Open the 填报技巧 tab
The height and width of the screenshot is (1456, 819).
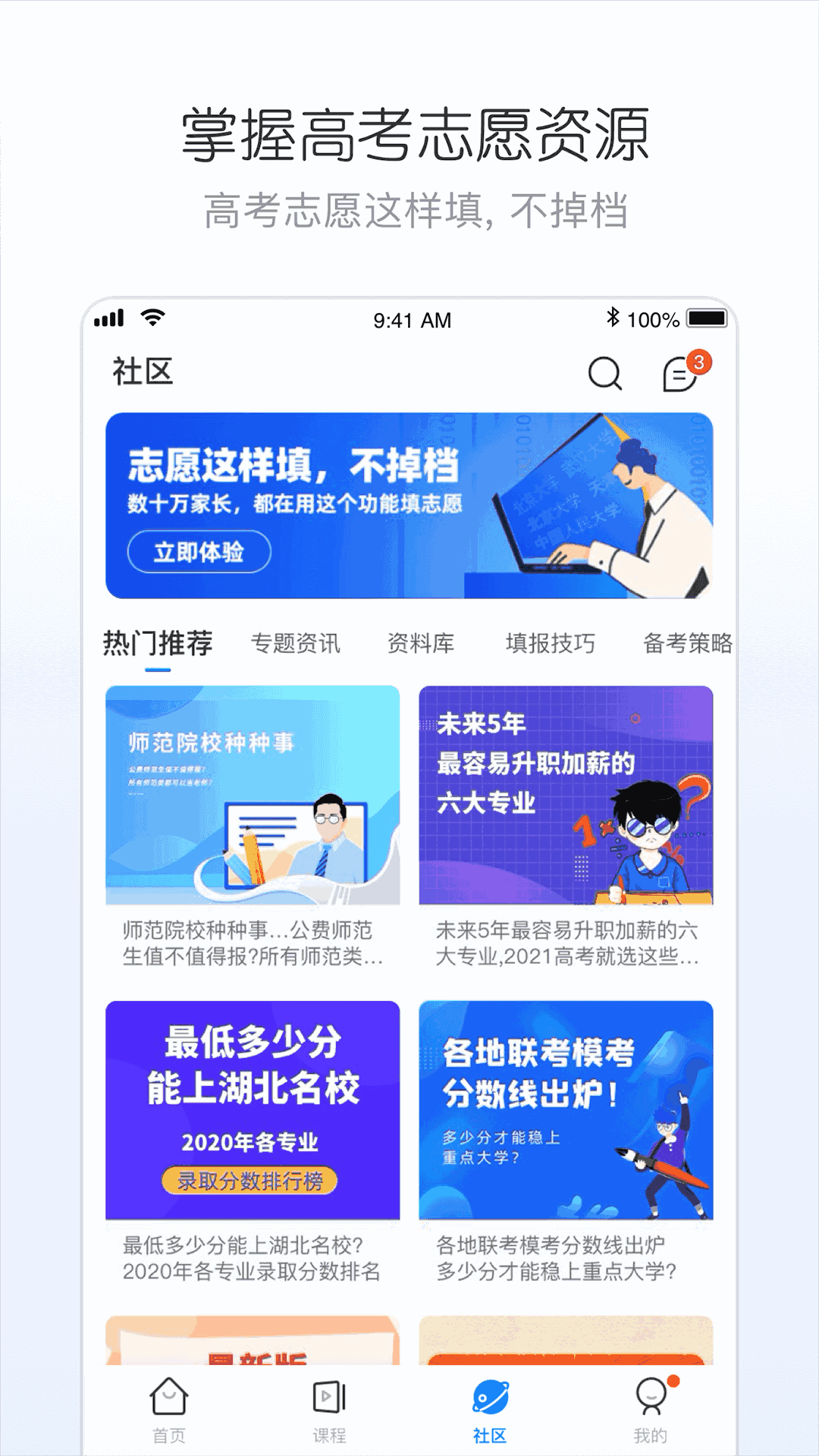(551, 642)
